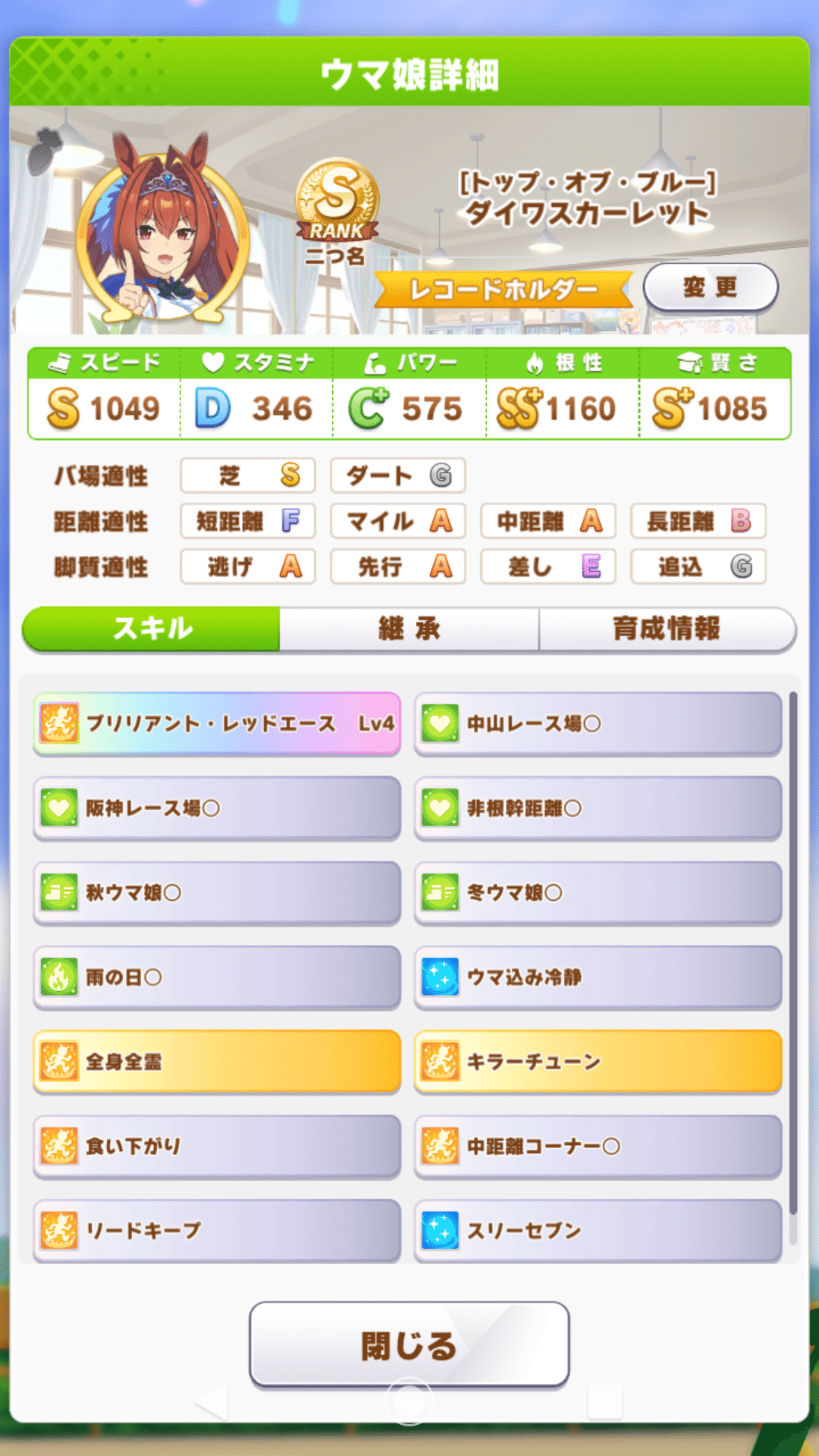Select the マイル A aptitude badge
This screenshot has width=819, height=1456.
point(397,521)
